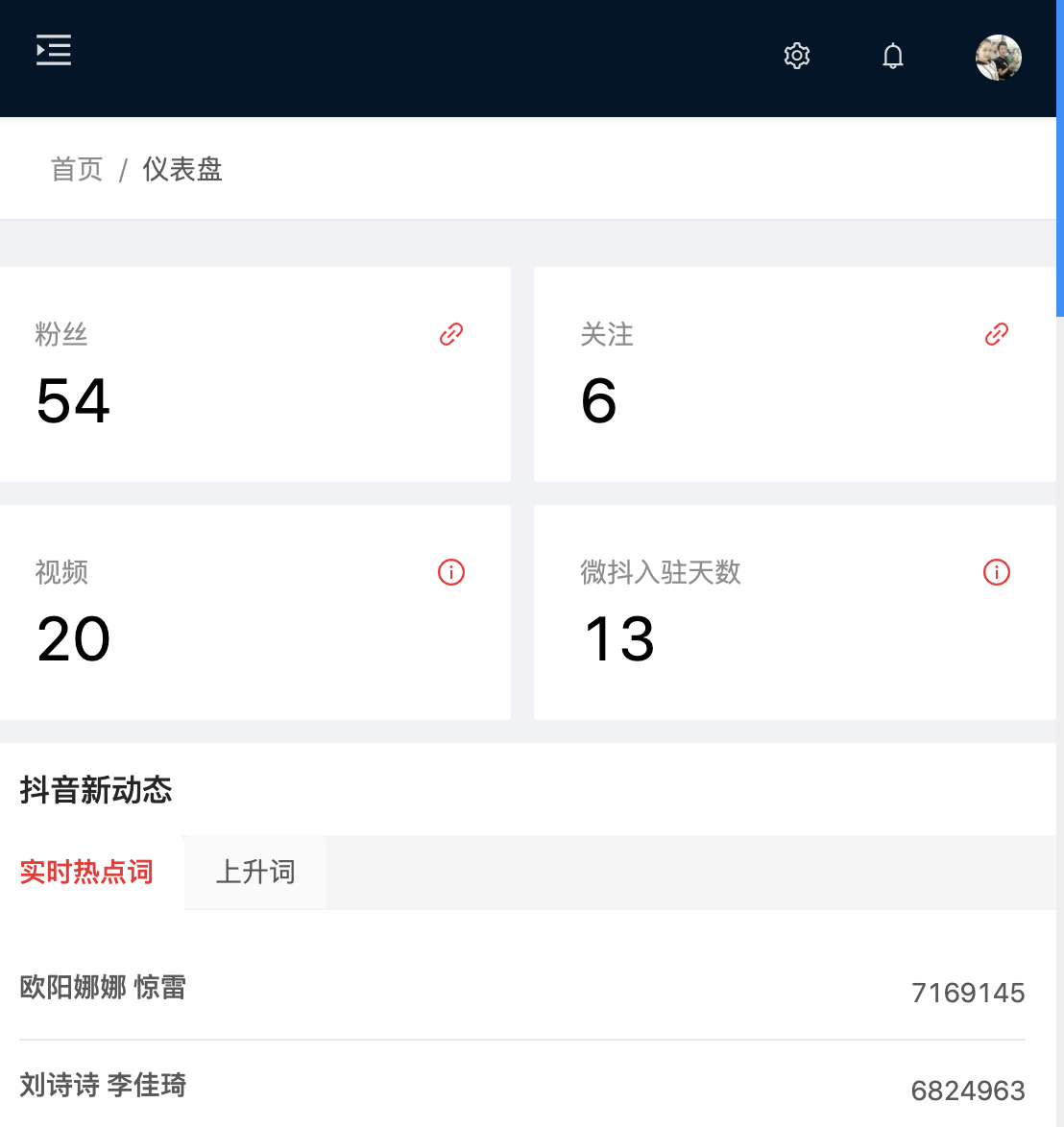Open the settings gear
This screenshot has height=1127, width=1064.
pyautogui.click(x=797, y=56)
